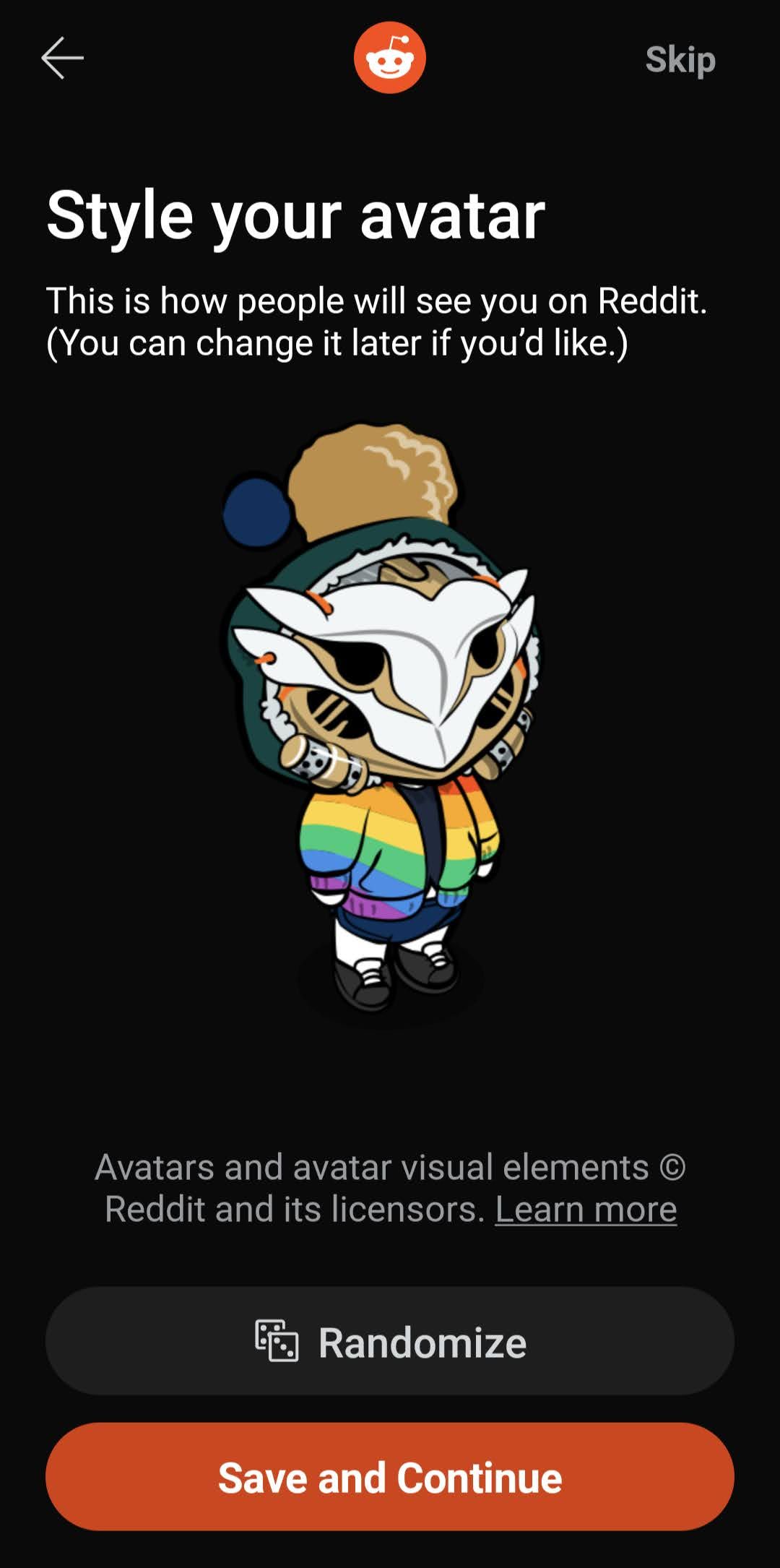Go back using the arrow icon

[63, 58]
